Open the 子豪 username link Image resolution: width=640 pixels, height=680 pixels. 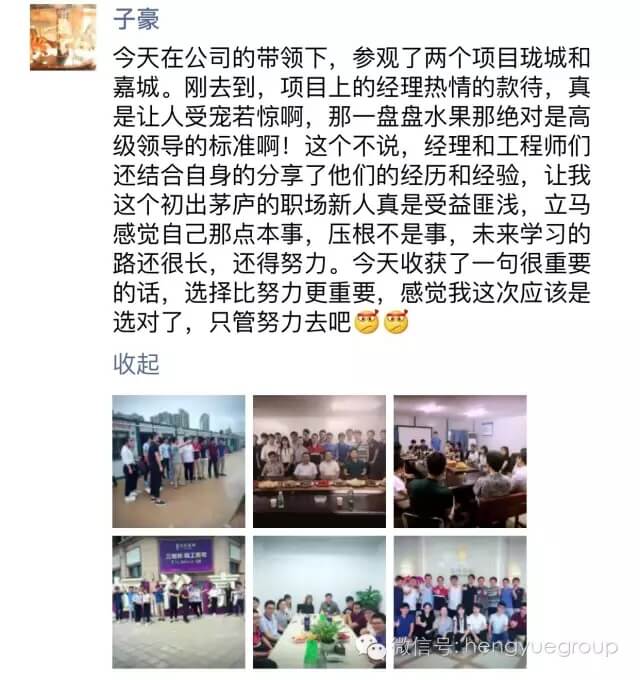[x=136, y=19]
